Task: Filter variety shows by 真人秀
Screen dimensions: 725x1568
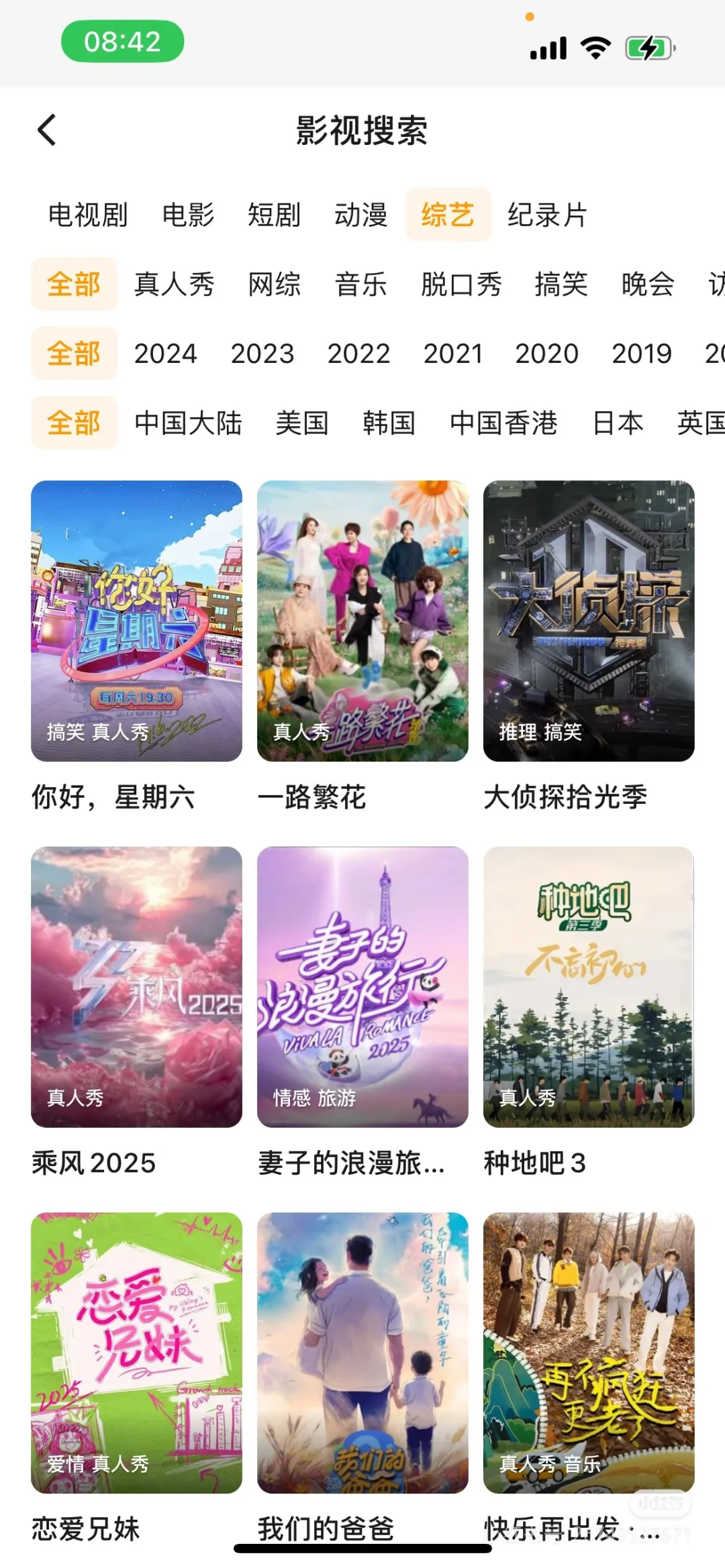Action: 174,284
